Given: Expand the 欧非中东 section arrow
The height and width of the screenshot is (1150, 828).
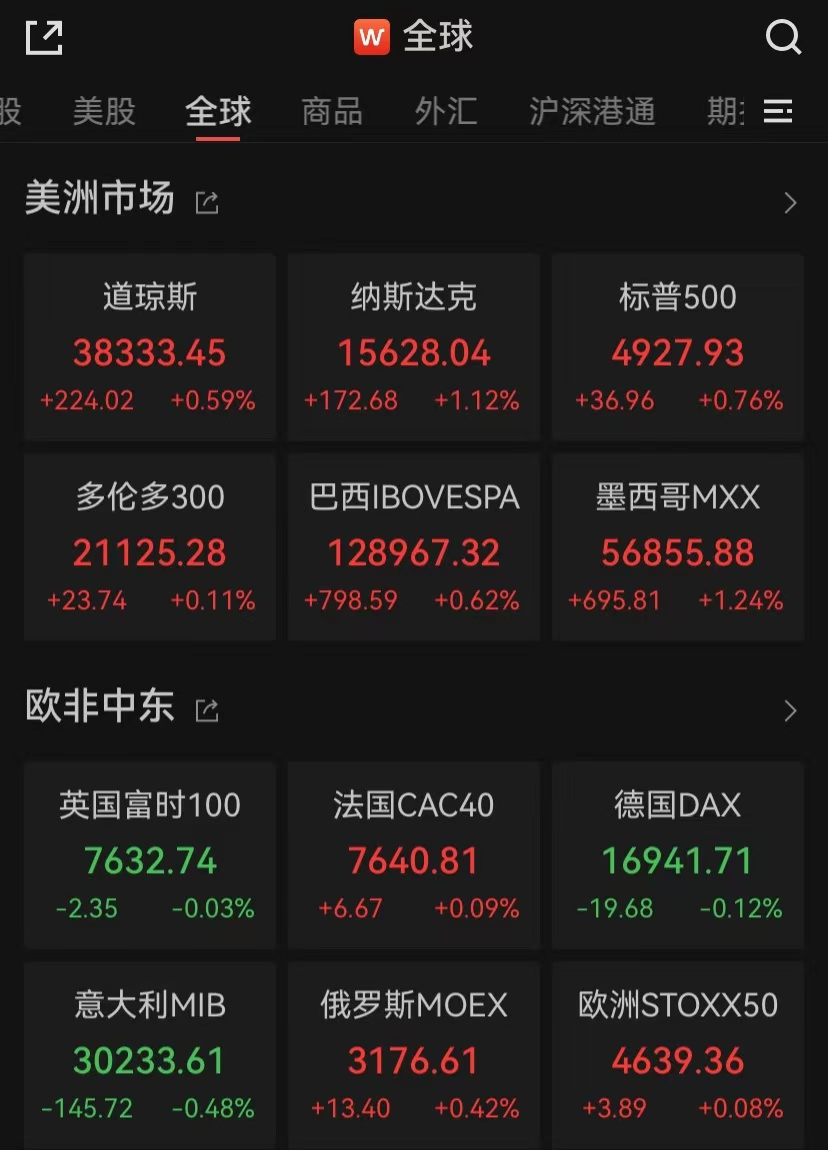Looking at the screenshot, I should pyautogui.click(x=790, y=711).
